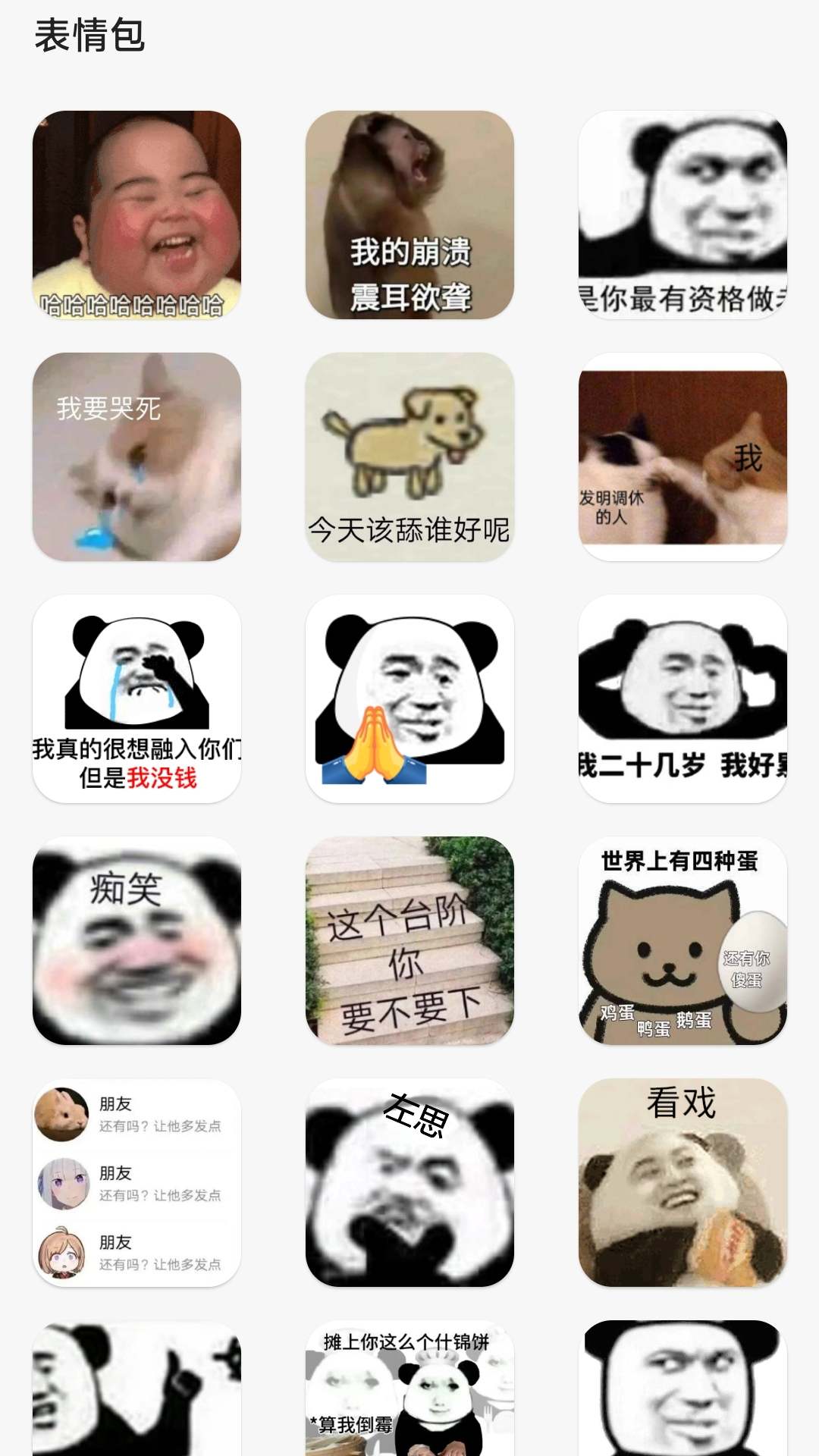Open the 今天该舔谁好呢 dog sticker
The height and width of the screenshot is (1456, 819).
click(409, 457)
